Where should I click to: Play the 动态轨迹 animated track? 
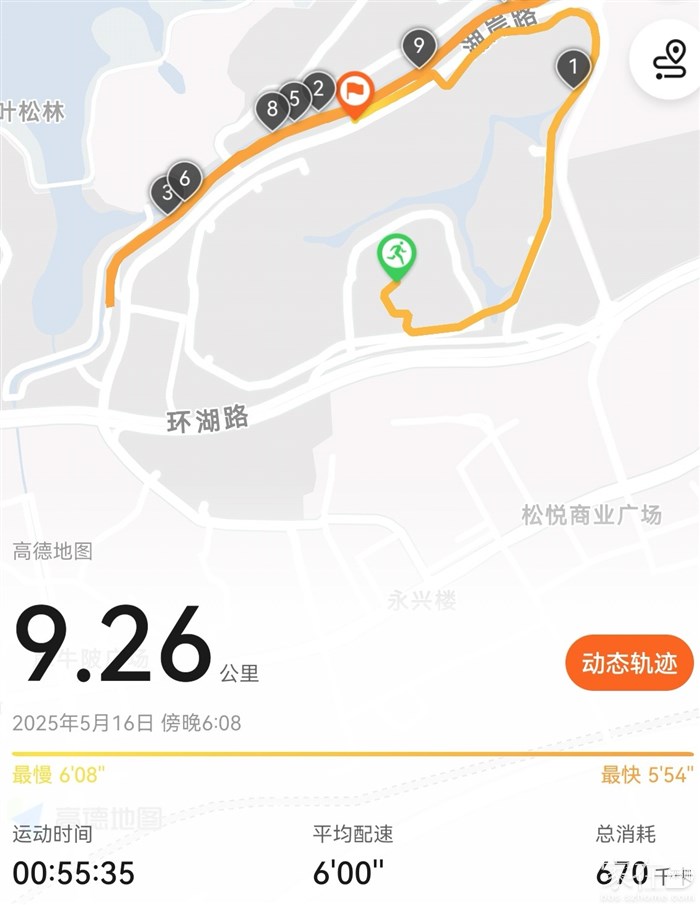tap(629, 663)
